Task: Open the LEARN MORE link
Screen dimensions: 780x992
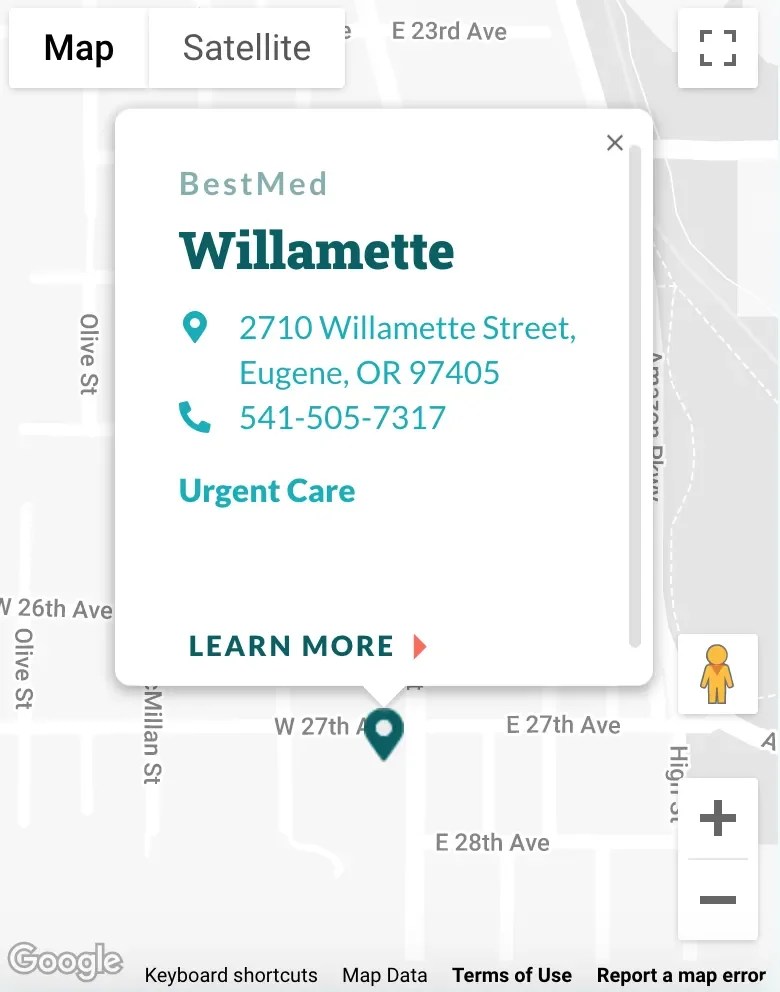Action: click(x=291, y=646)
